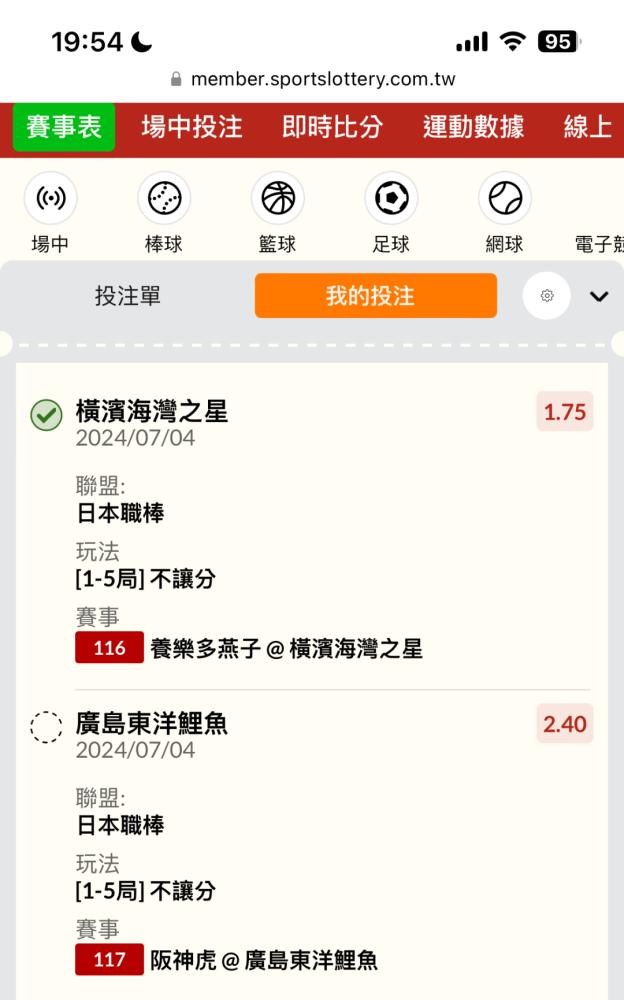
Task: Go to 運動數據 section
Action: (x=473, y=127)
